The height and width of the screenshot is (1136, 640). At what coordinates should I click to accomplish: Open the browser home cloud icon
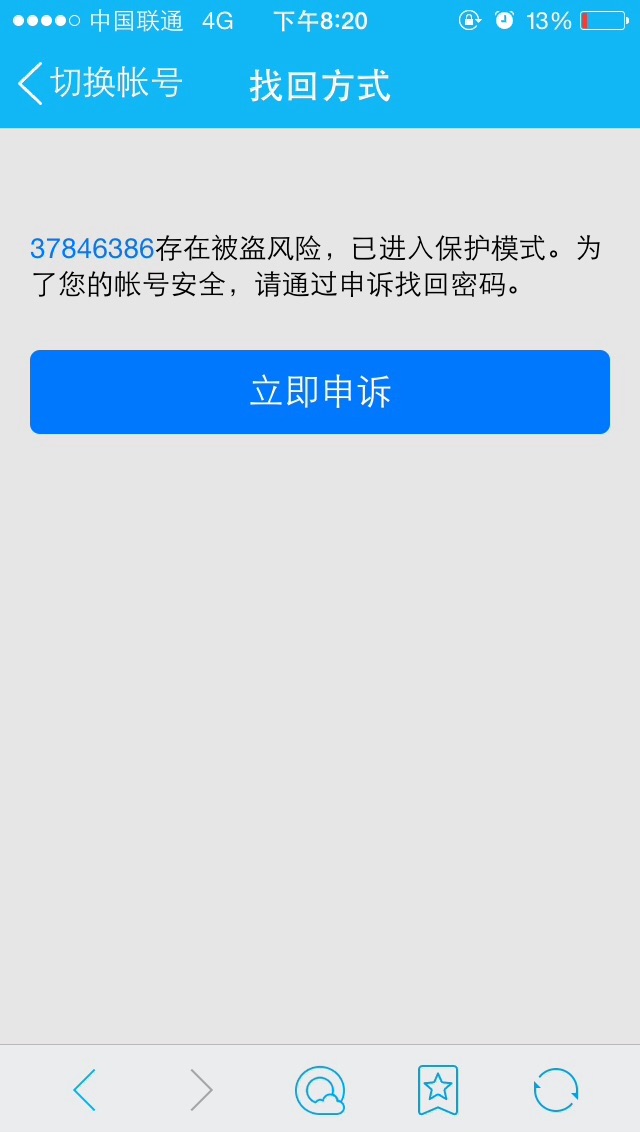320,1090
